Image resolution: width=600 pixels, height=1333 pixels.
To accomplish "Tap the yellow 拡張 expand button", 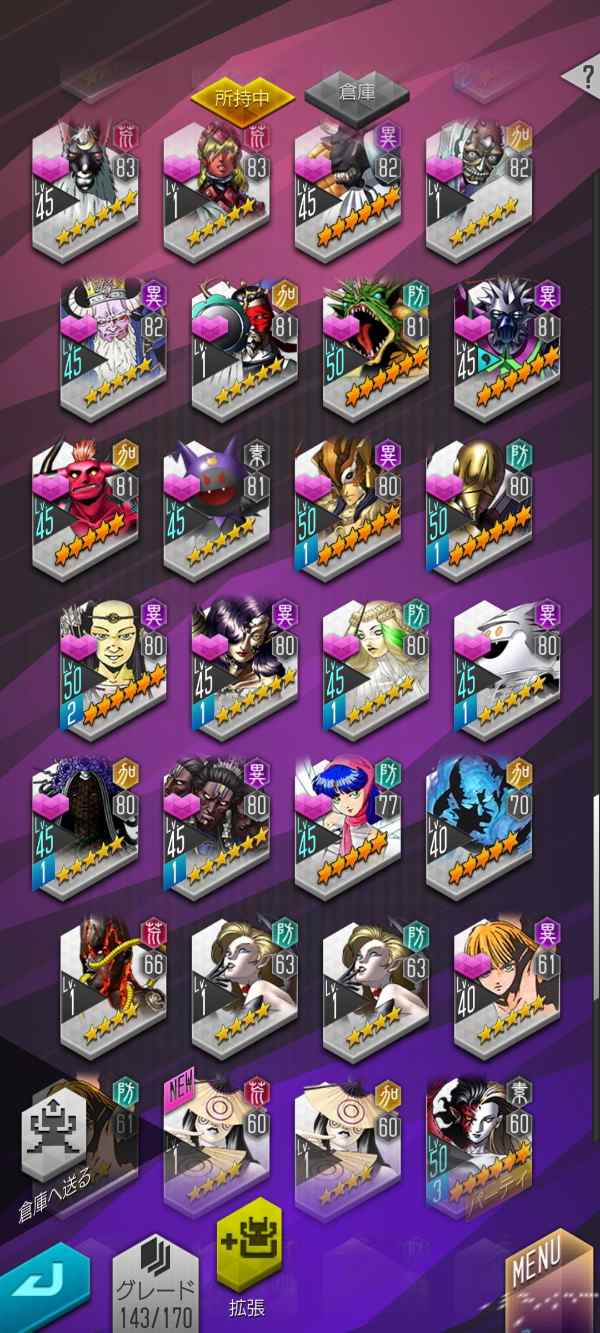I will point(247,1259).
